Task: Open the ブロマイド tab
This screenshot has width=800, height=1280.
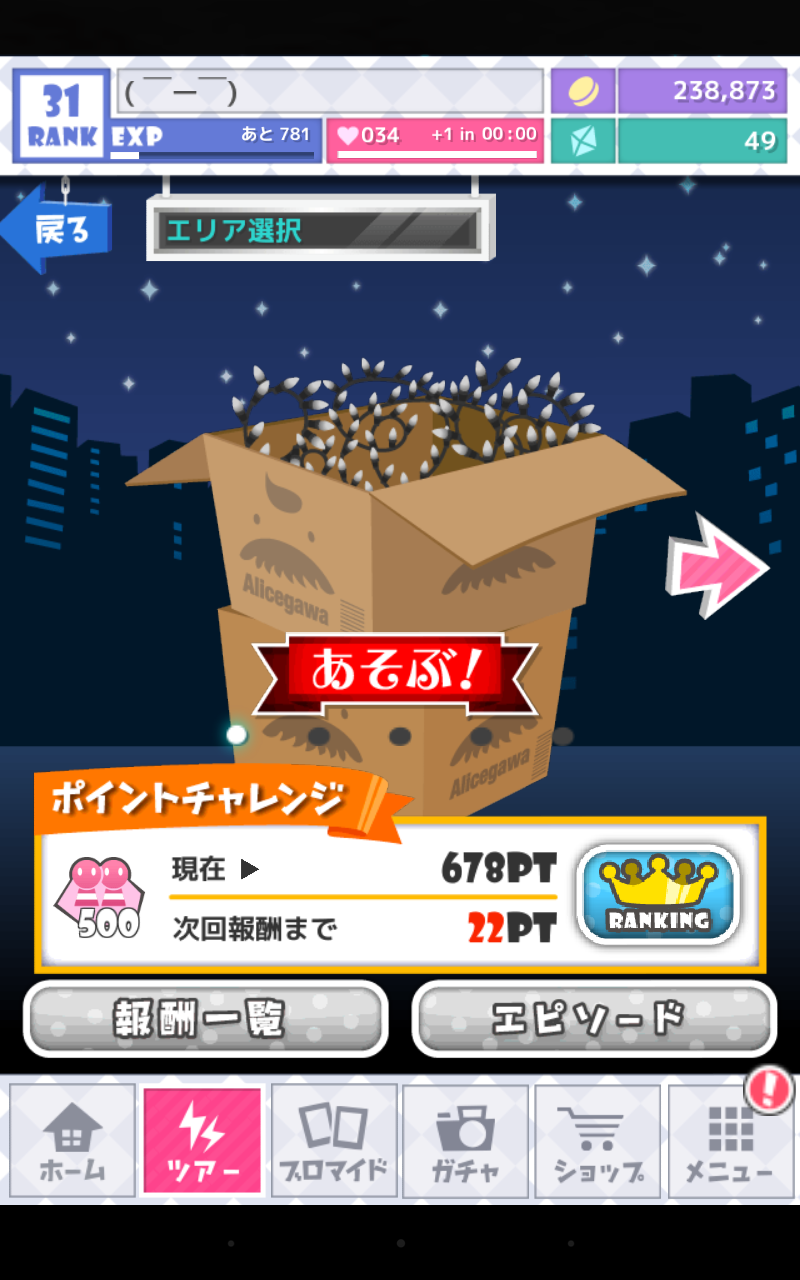Action: tap(334, 1141)
